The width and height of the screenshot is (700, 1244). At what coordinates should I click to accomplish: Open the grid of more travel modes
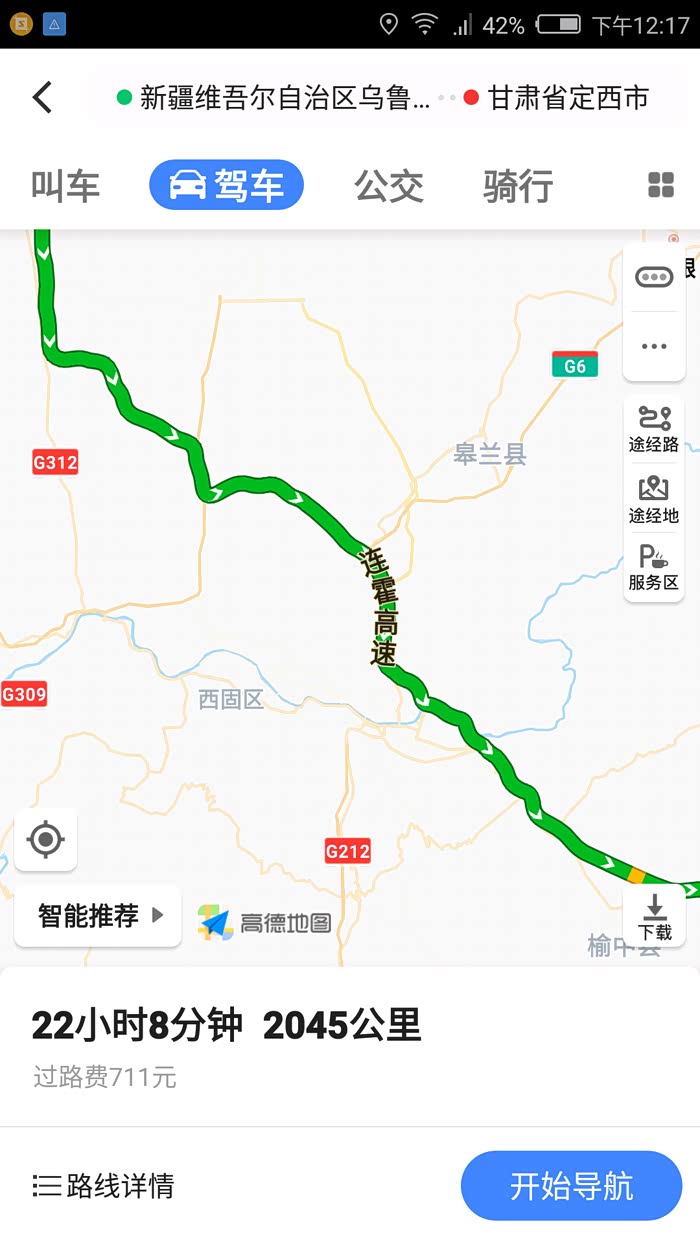661,185
